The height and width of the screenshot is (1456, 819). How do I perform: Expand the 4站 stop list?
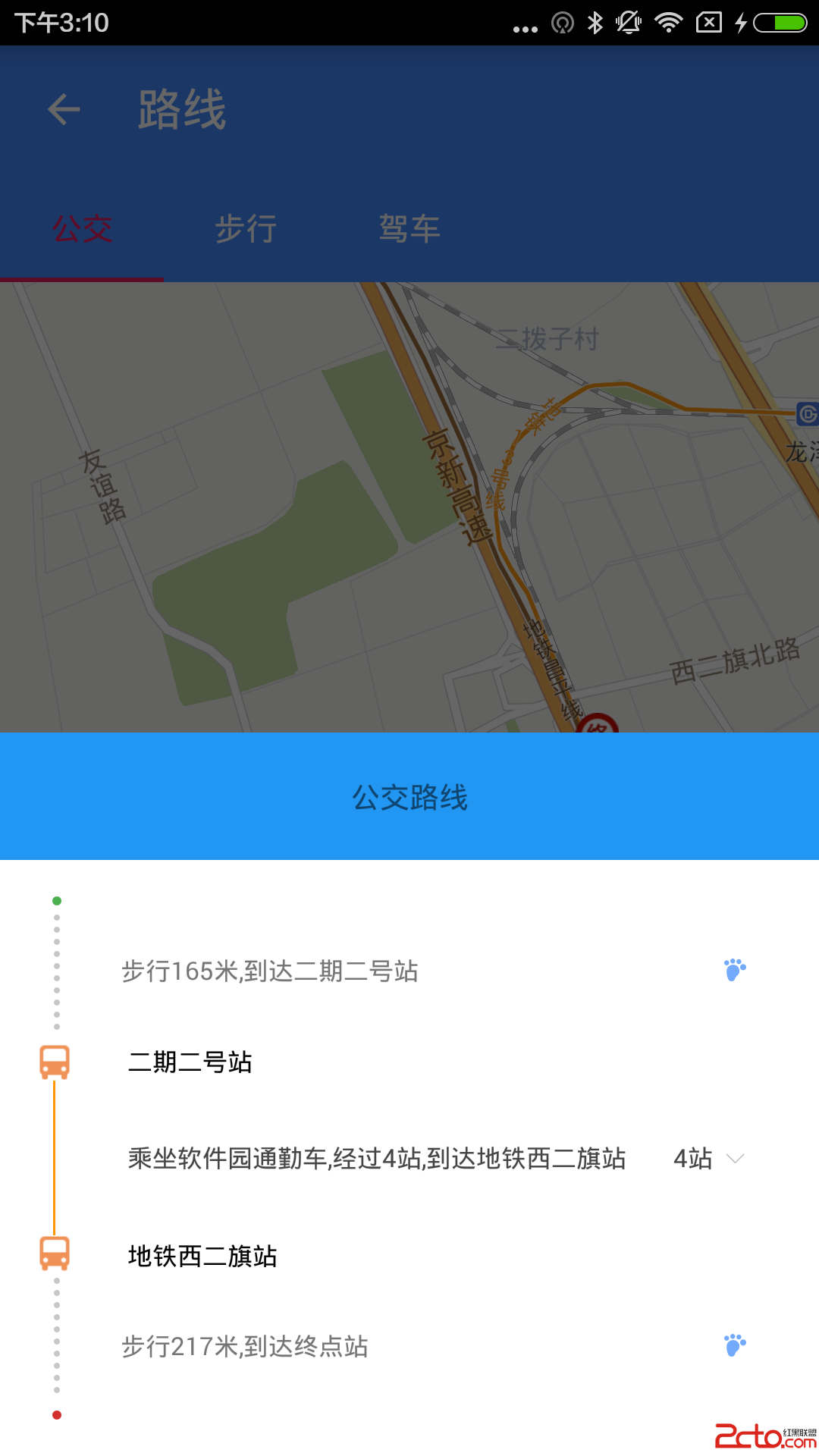tap(692, 1159)
